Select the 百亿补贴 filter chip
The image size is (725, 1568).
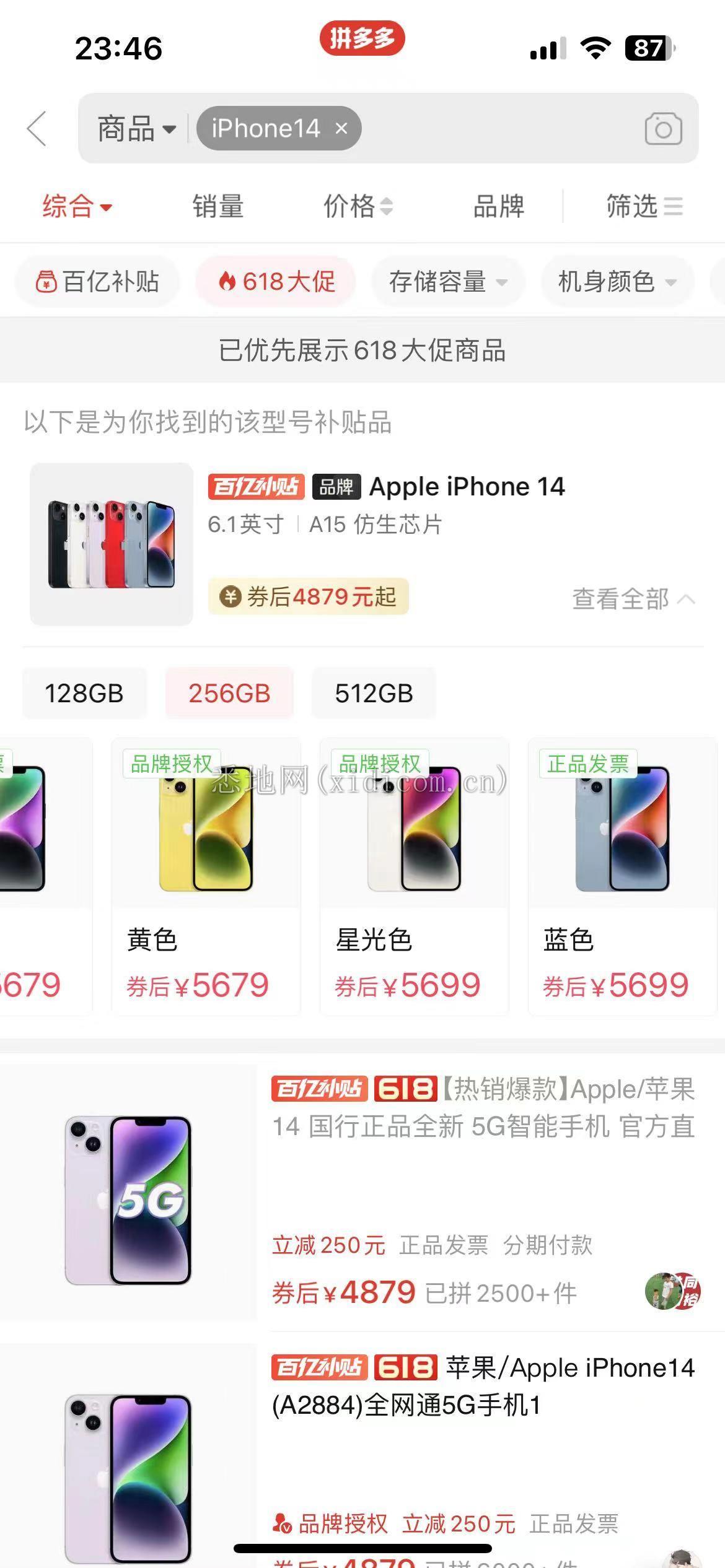click(x=98, y=282)
